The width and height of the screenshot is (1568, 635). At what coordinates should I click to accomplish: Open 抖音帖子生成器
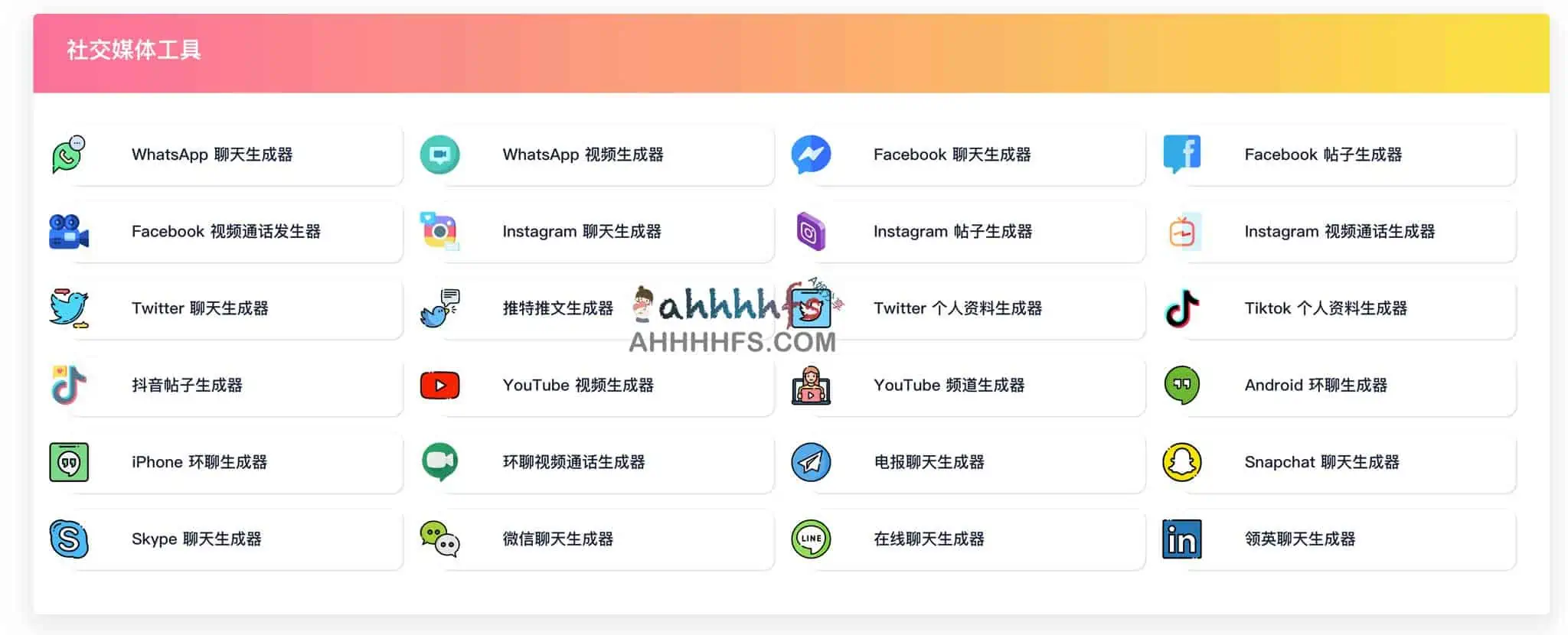(187, 386)
